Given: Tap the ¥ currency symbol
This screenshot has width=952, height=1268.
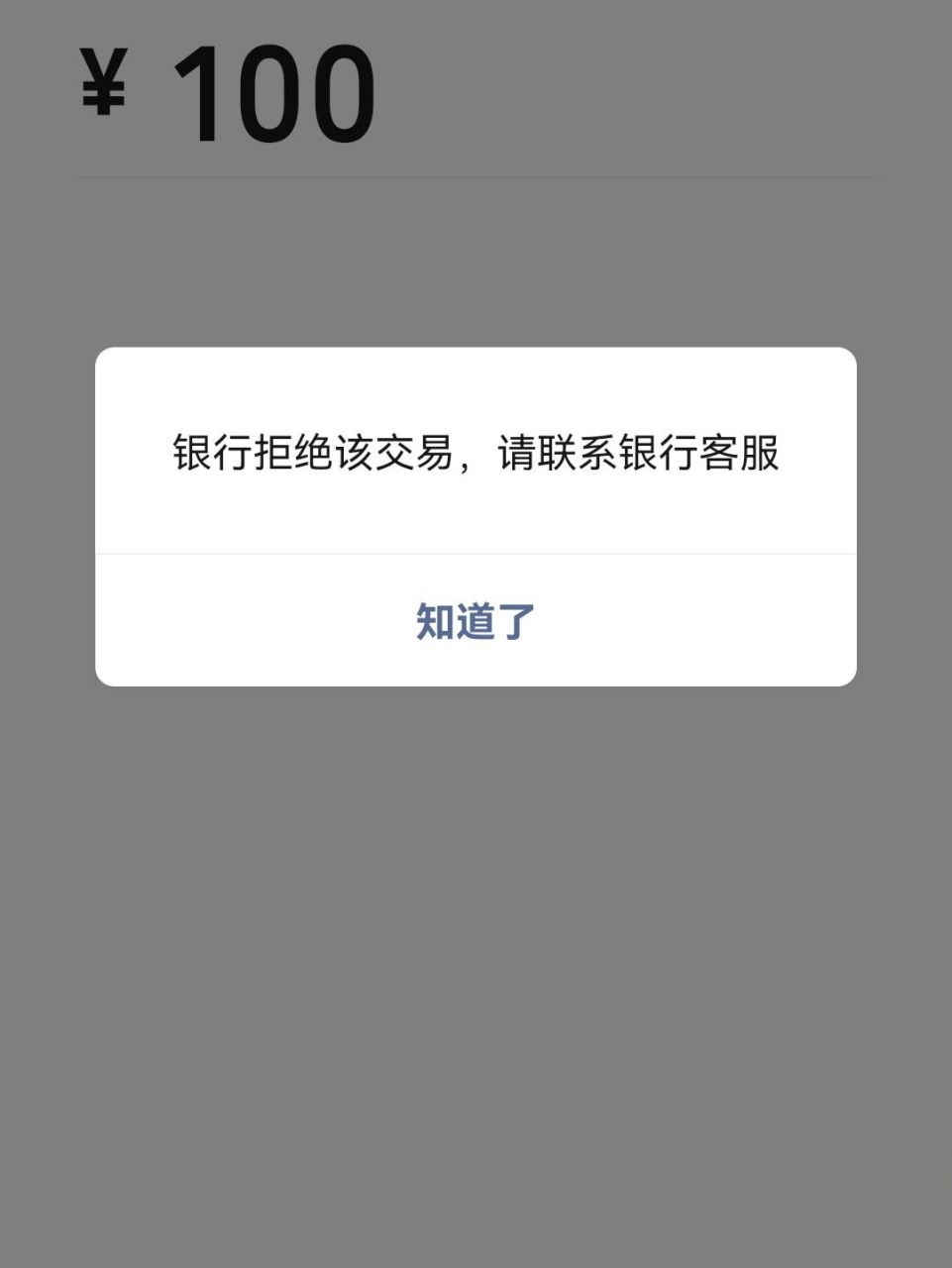Looking at the screenshot, I should (x=102, y=87).
